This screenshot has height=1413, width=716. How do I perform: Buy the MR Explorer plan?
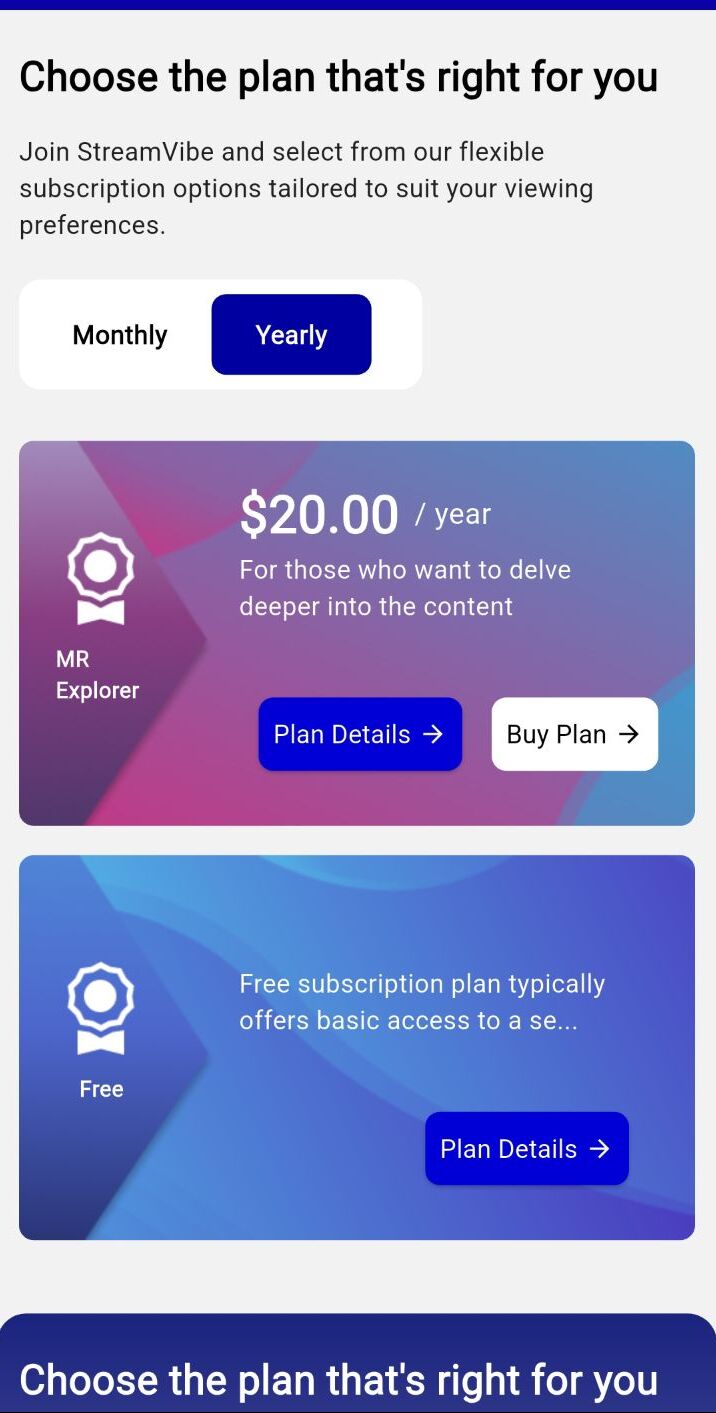(575, 734)
